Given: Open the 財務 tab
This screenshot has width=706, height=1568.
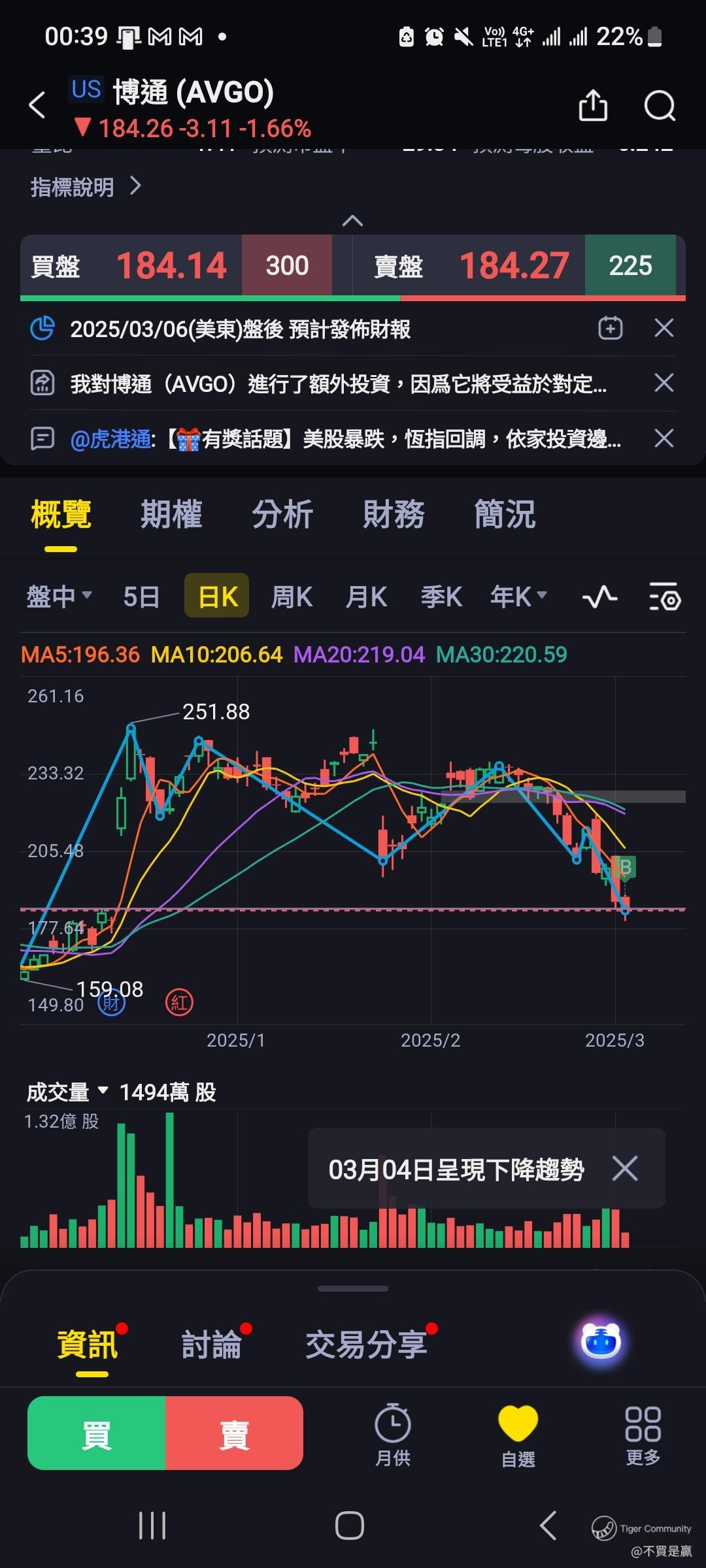Looking at the screenshot, I should point(394,514).
